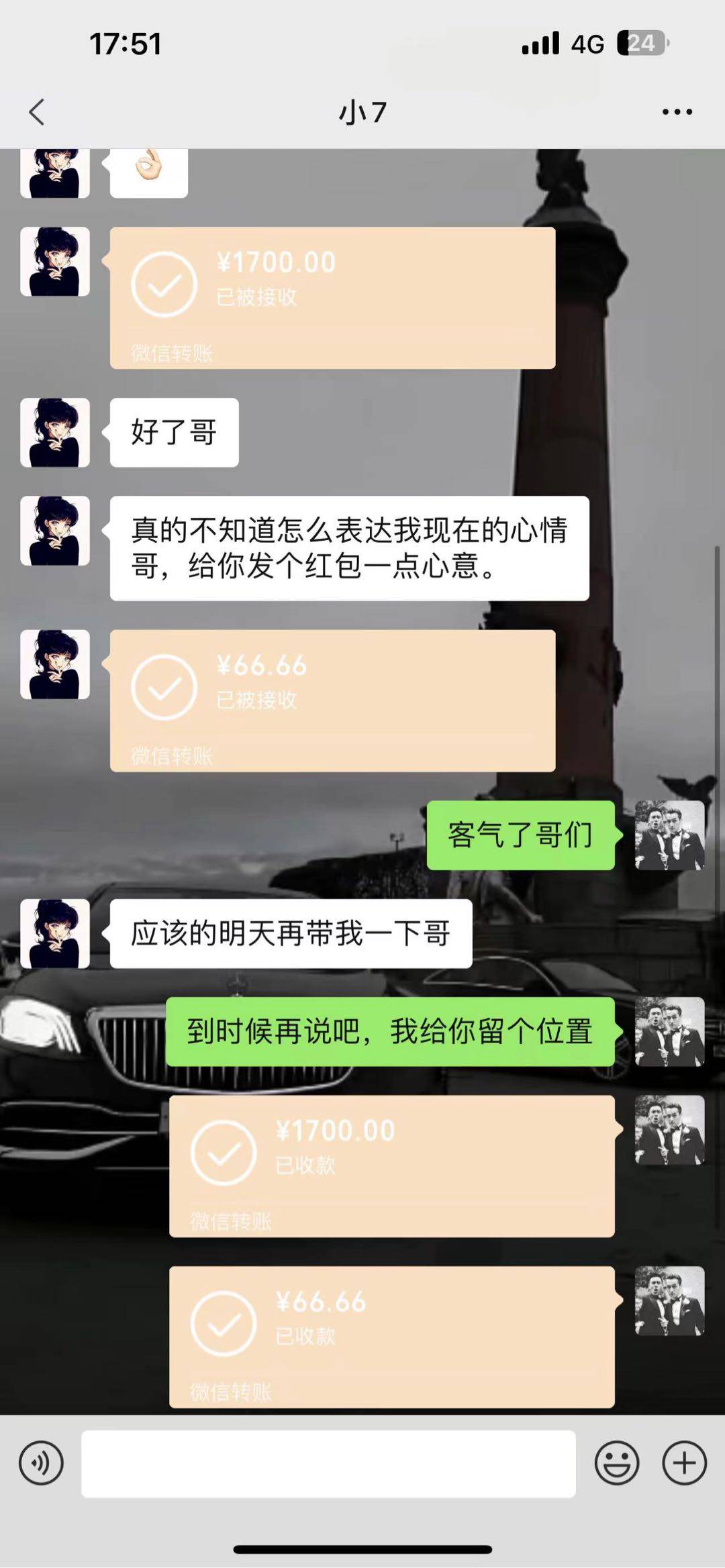Switch to voice message input

click(x=41, y=1463)
